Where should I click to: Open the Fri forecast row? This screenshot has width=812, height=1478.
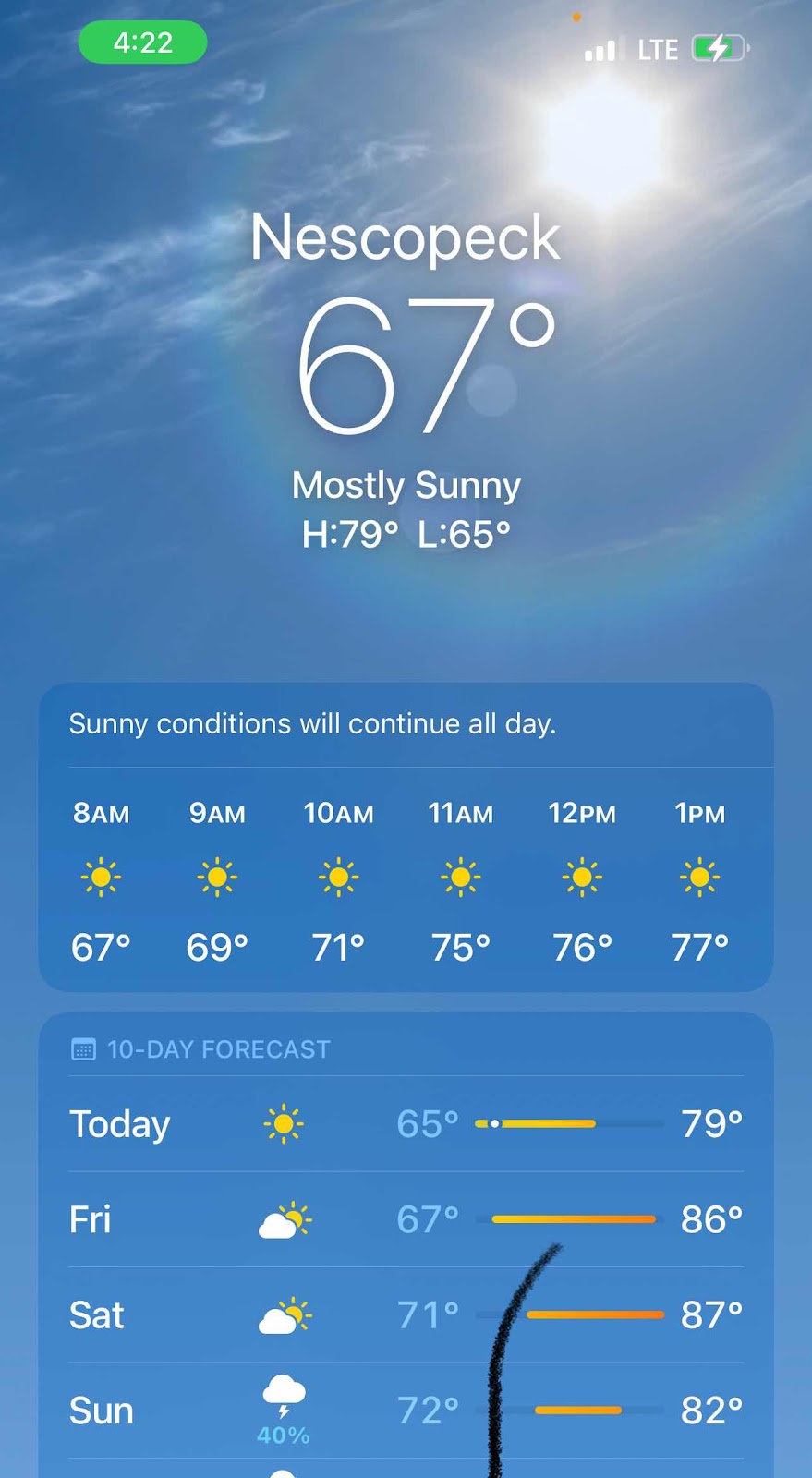[405, 1220]
